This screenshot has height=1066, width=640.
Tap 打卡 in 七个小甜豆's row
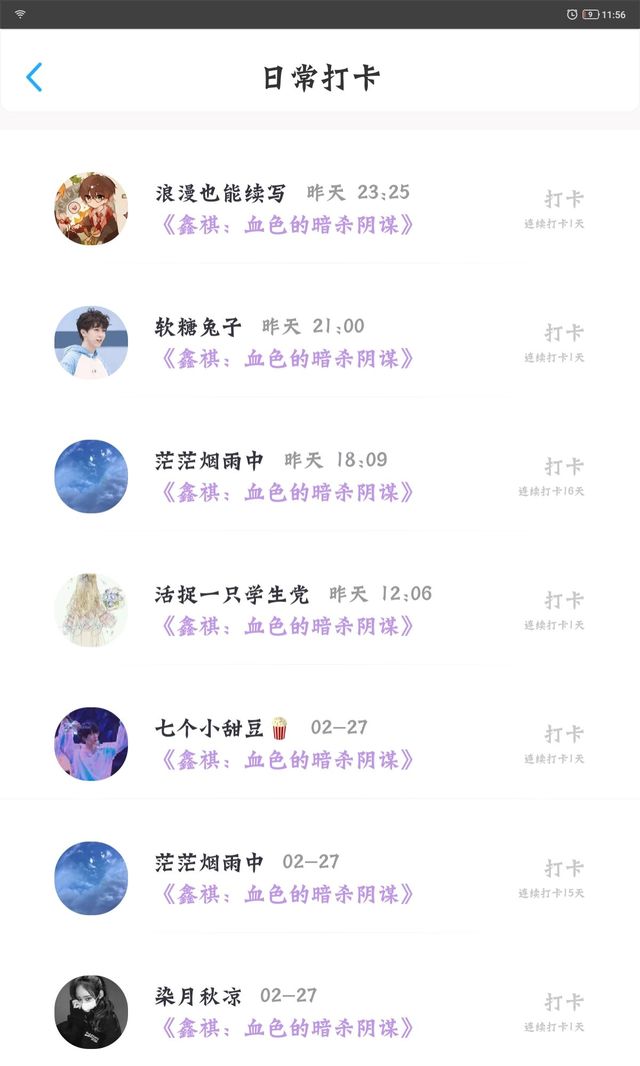coord(563,734)
